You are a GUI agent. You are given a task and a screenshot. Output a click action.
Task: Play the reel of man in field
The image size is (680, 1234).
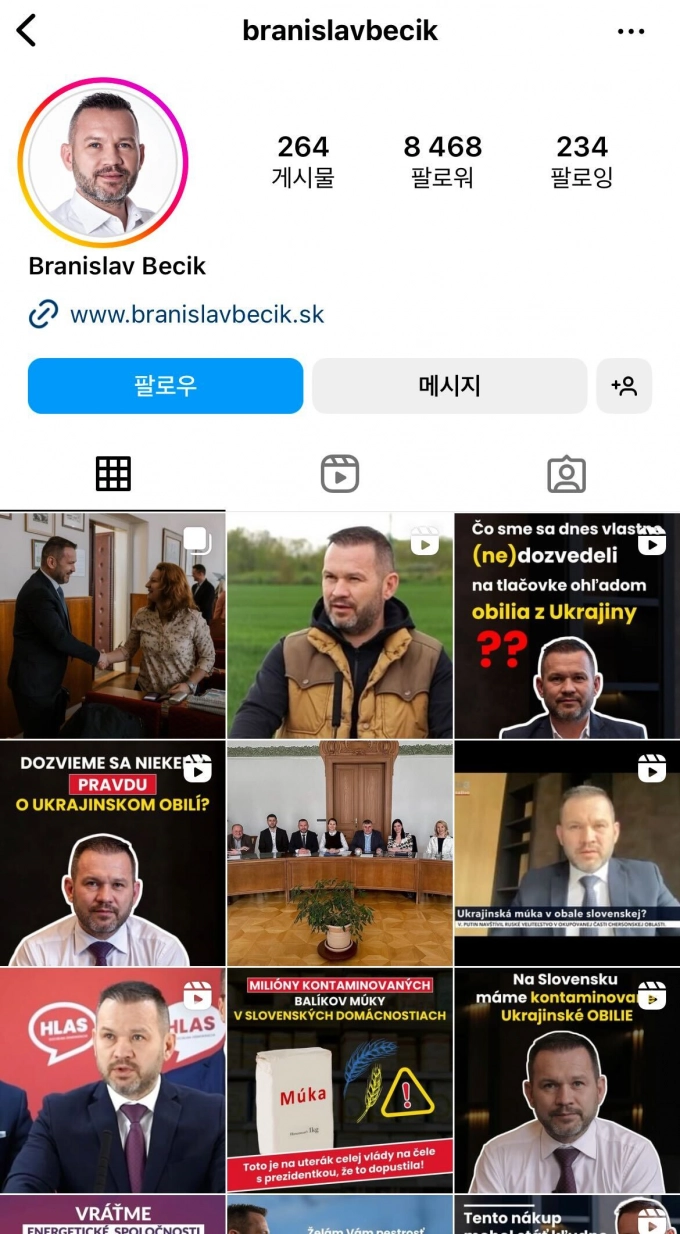tap(339, 625)
